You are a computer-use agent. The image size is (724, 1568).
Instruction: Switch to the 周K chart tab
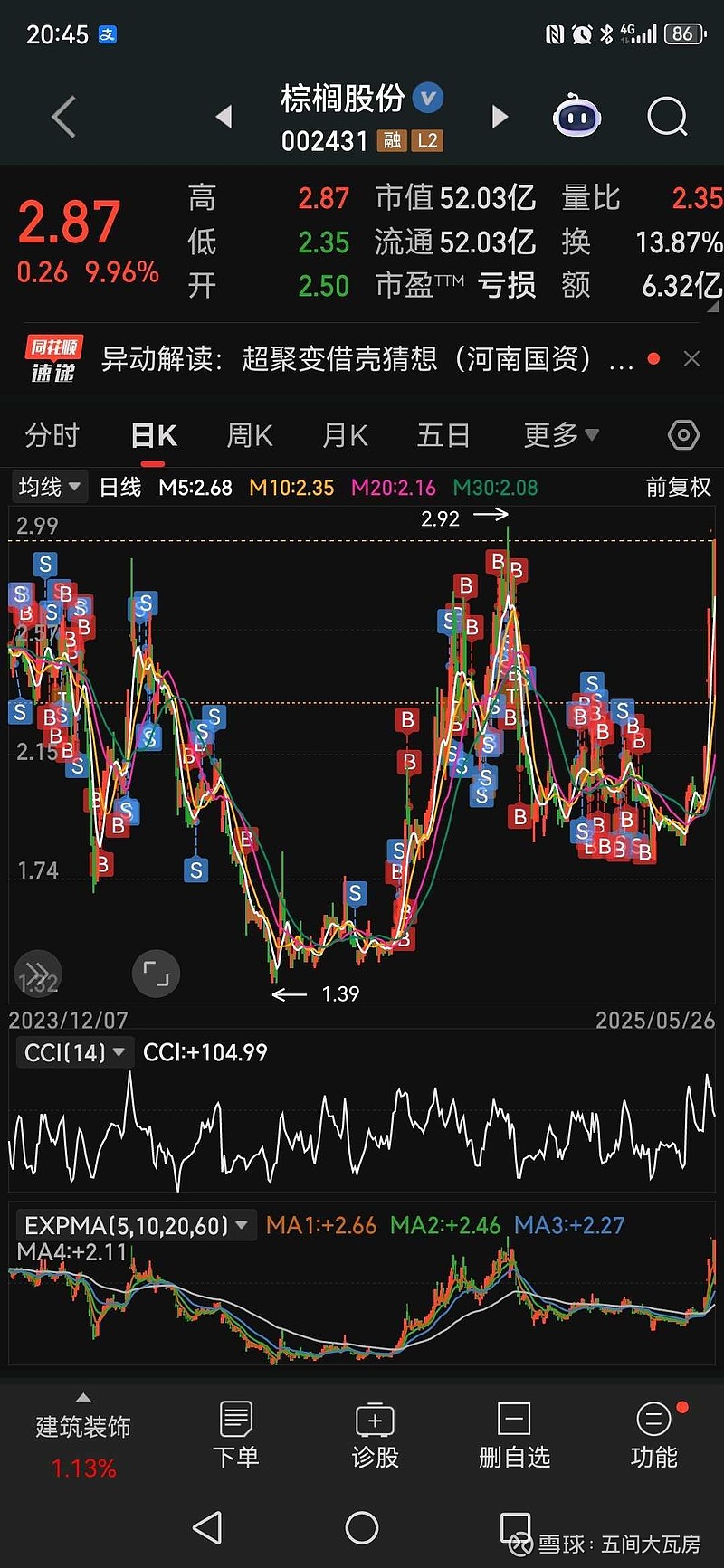click(x=249, y=435)
